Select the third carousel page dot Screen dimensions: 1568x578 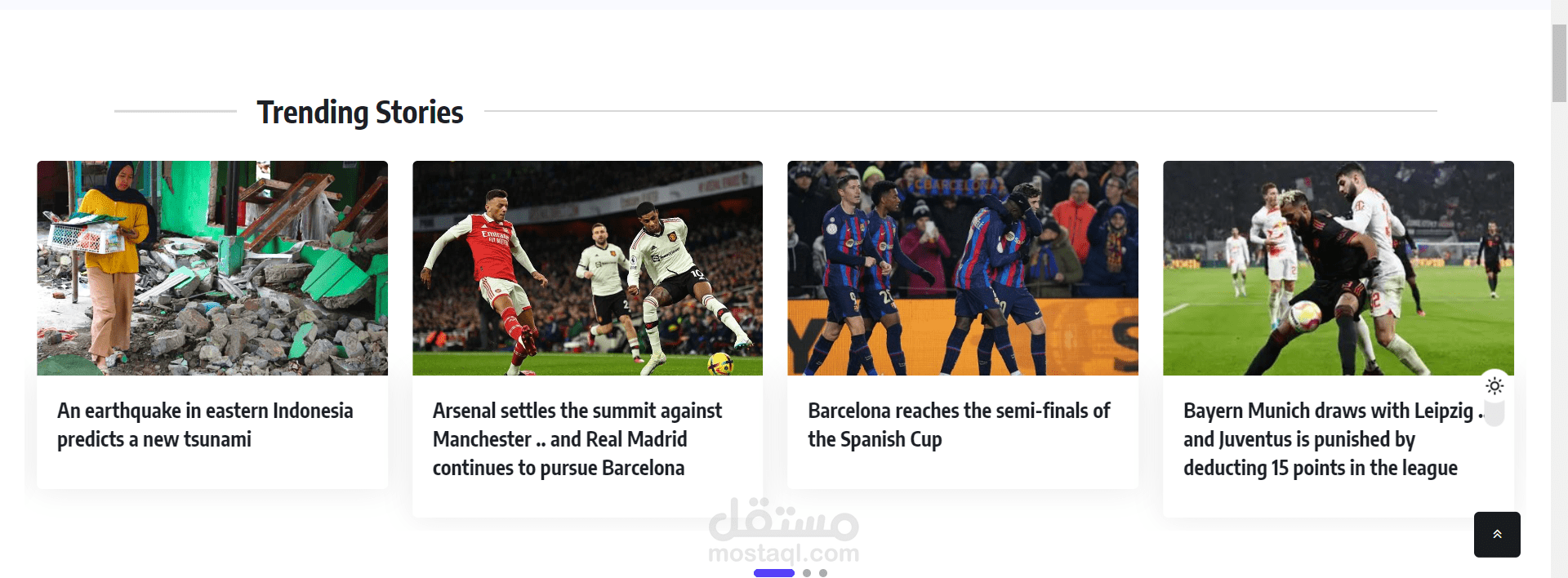point(823,573)
